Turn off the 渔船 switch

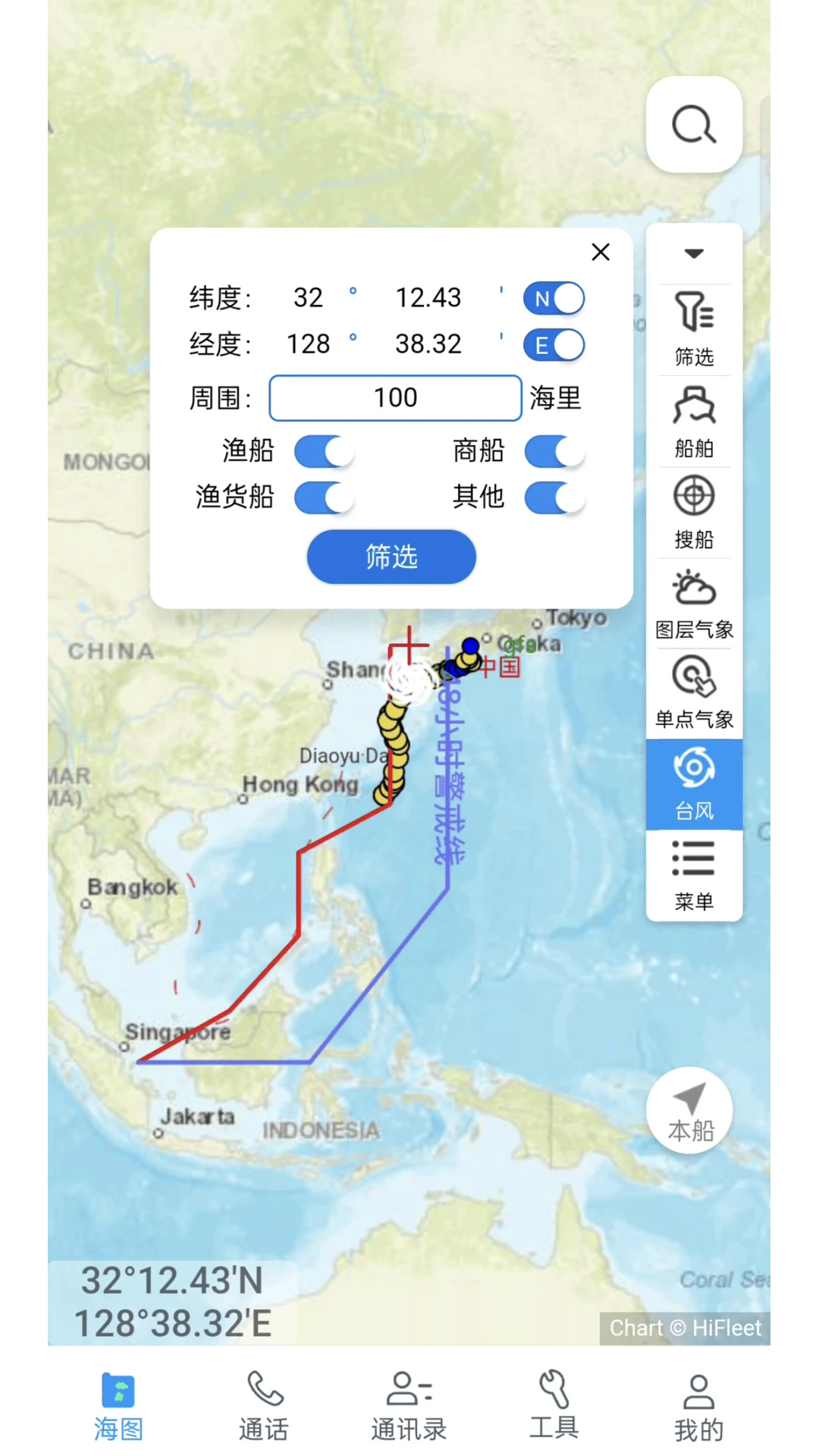(324, 452)
